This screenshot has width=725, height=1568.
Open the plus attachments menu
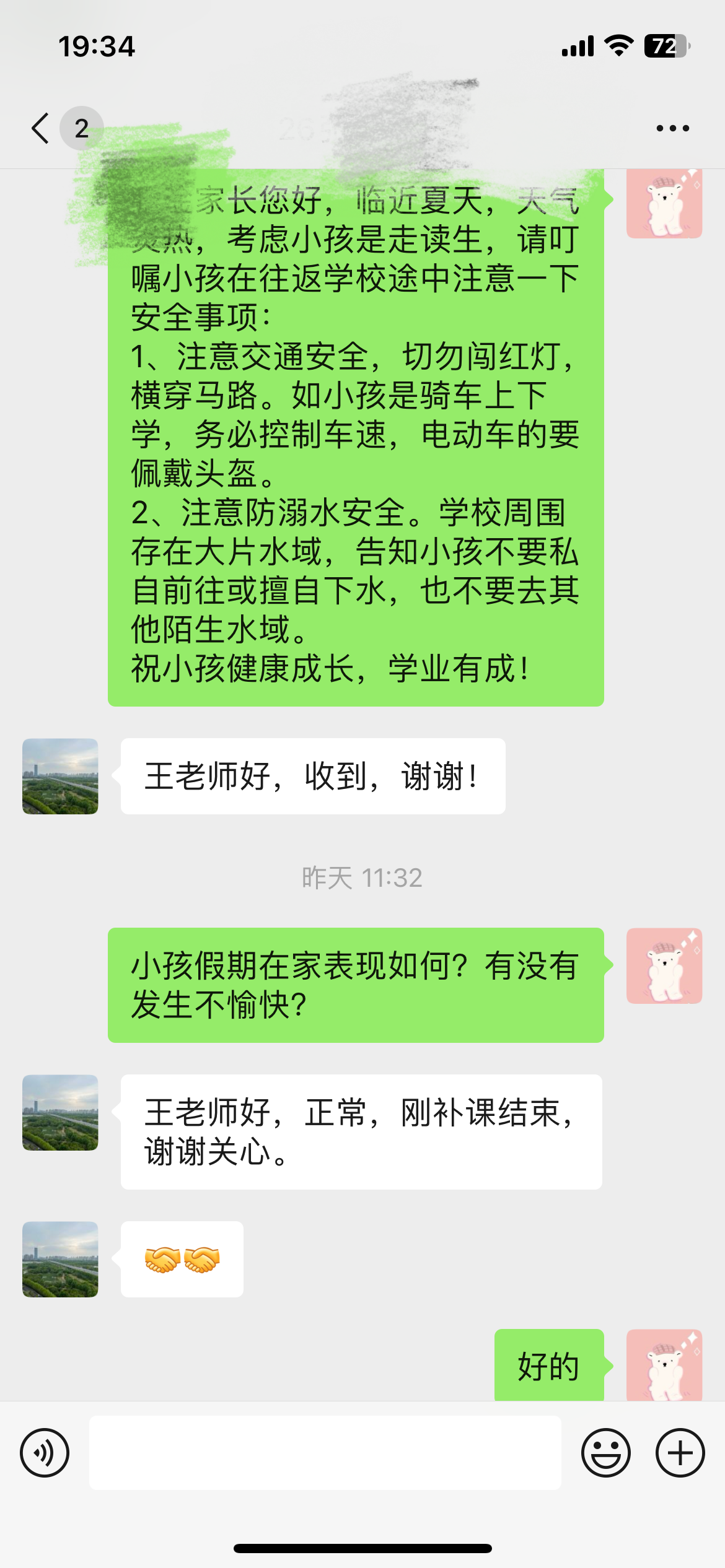point(680,1453)
